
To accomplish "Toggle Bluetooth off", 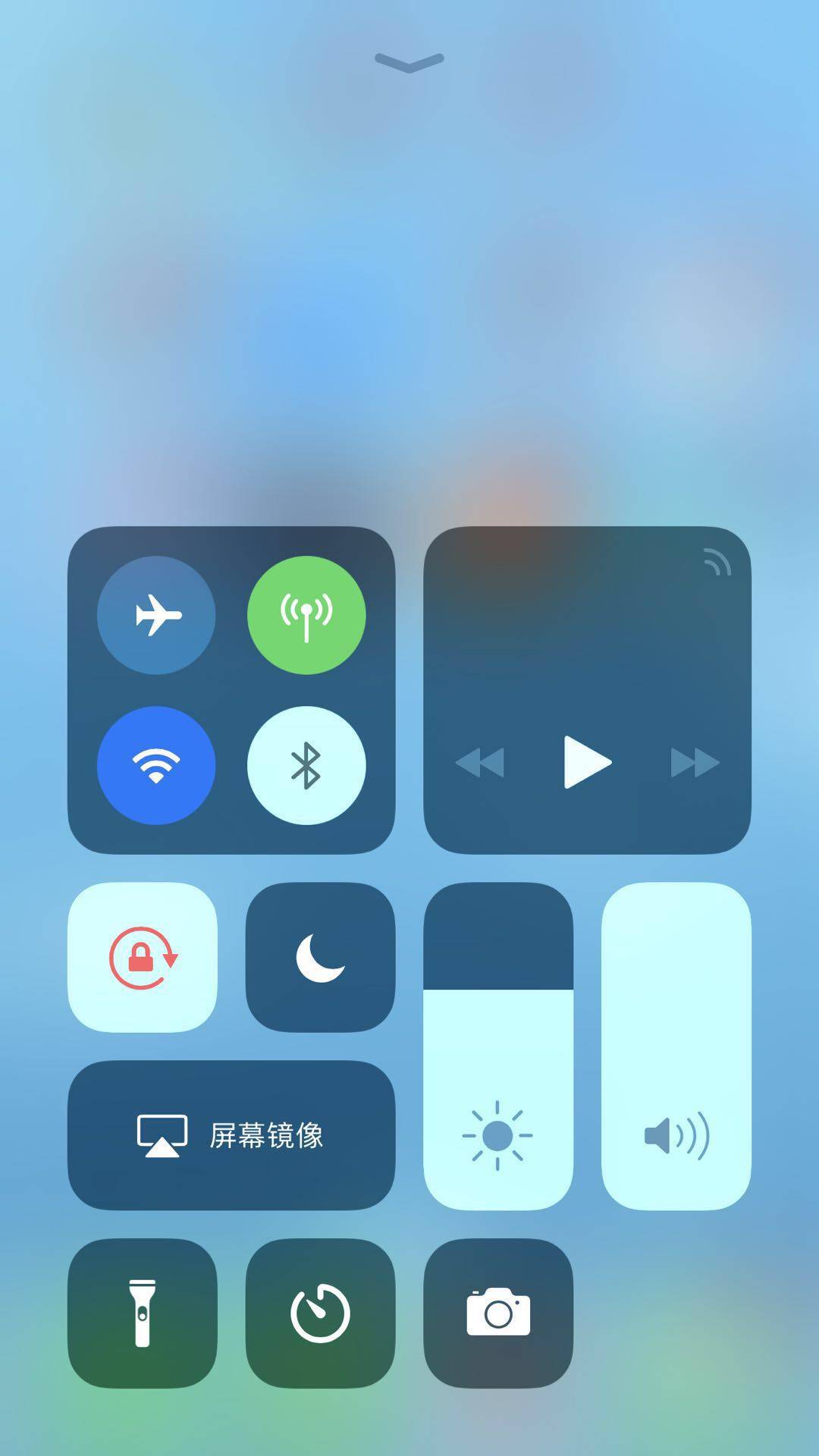I will (306, 765).
